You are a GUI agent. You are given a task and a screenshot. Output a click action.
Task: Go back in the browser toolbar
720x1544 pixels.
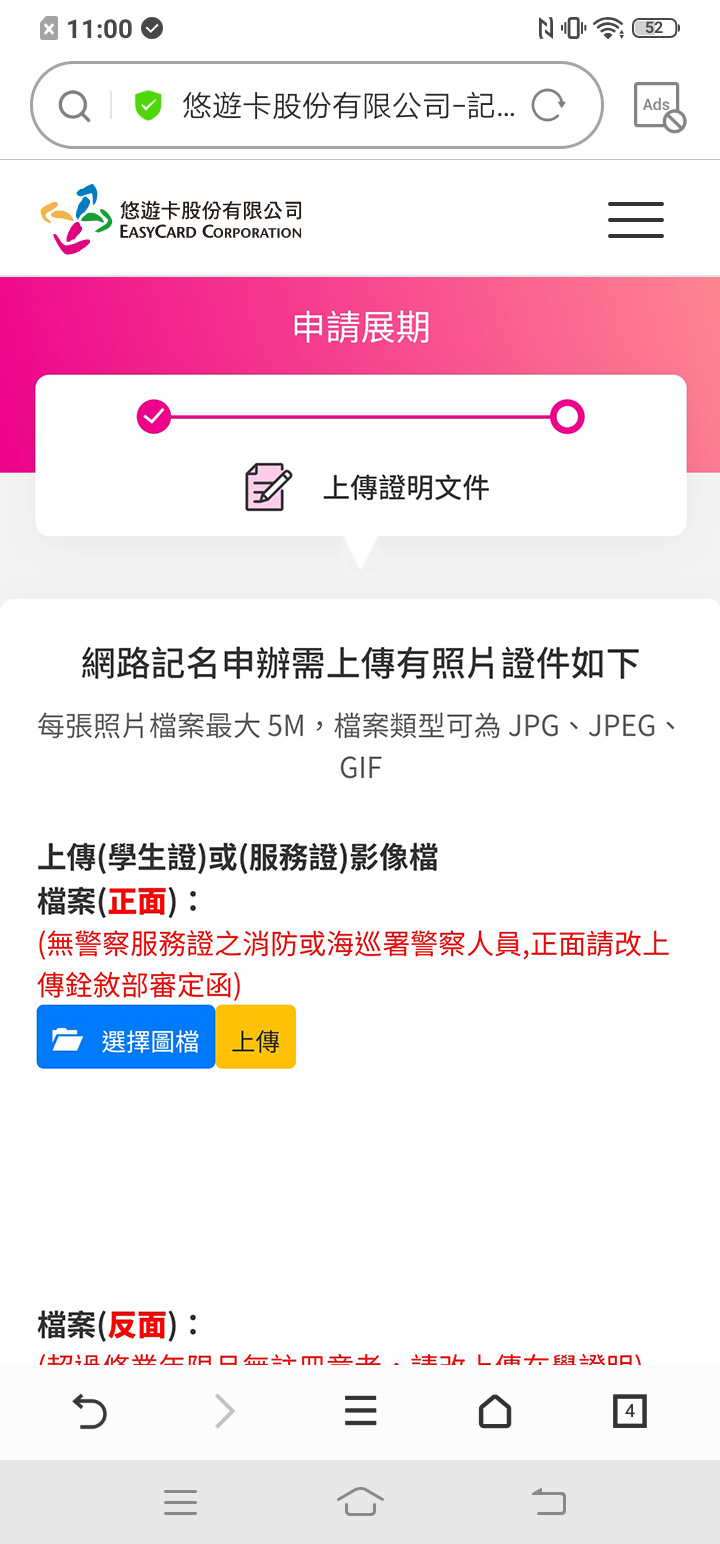[90, 1411]
